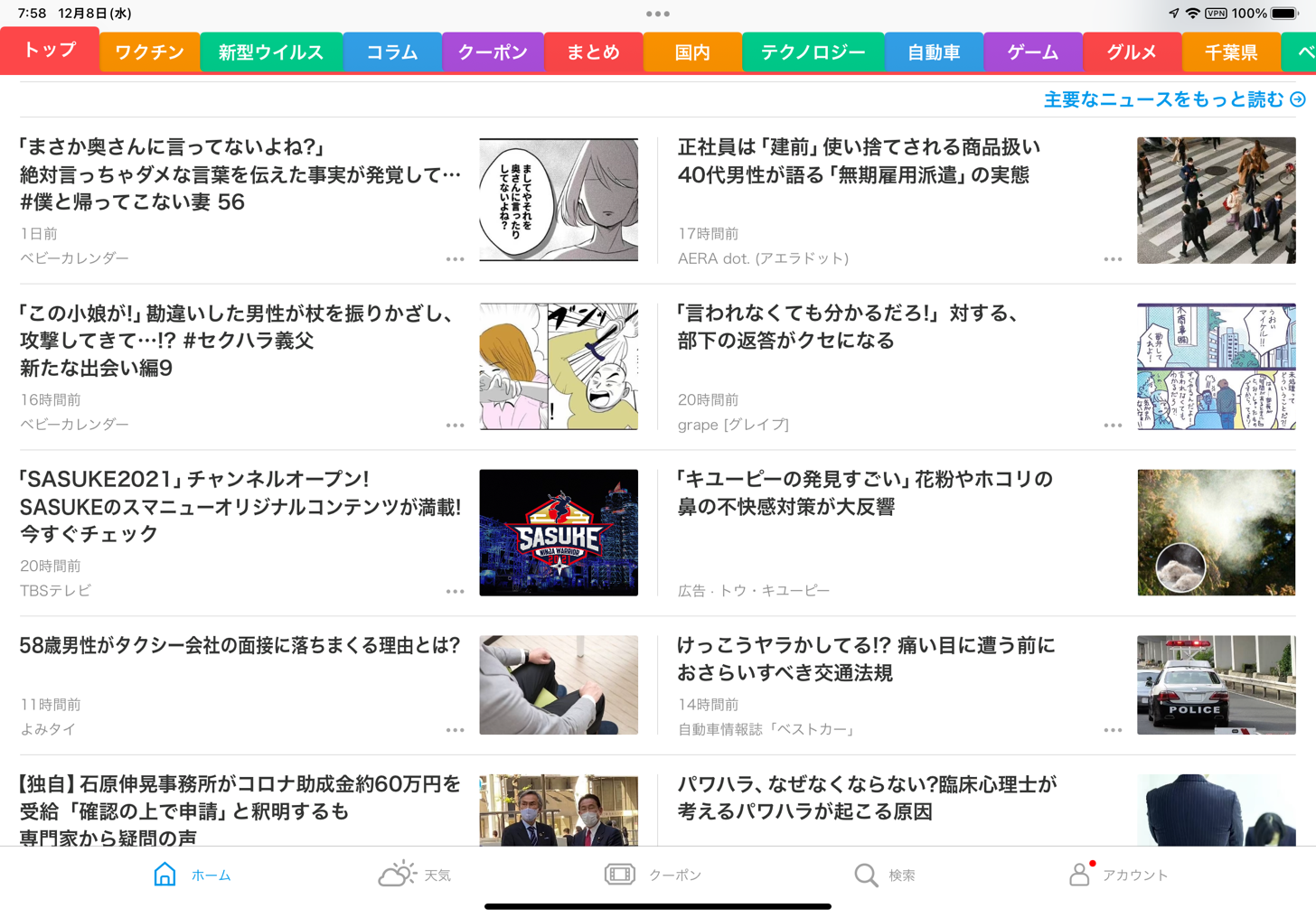Open the 検索 search tab
The image size is (1316, 918).
coord(885,875)
